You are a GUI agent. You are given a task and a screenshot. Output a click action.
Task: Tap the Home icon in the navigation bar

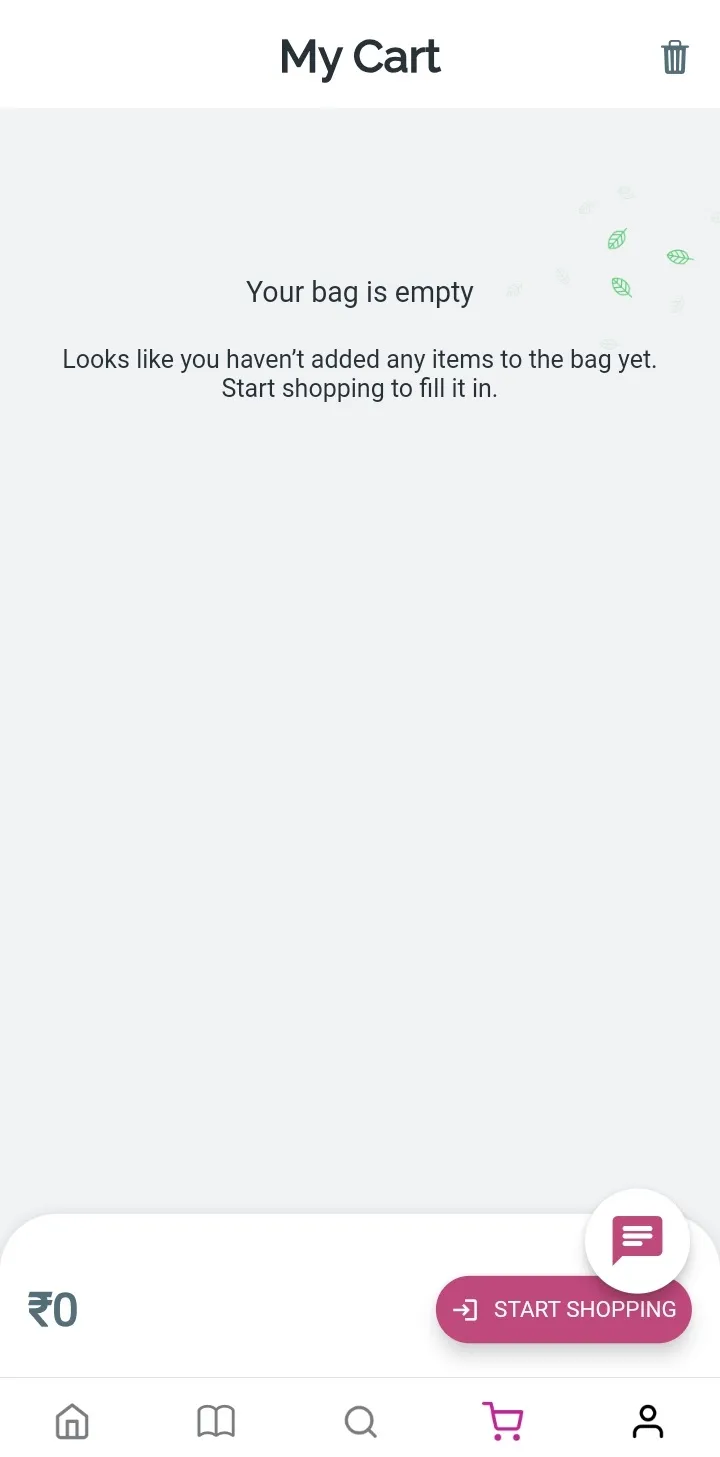[x=72, y=1420]
